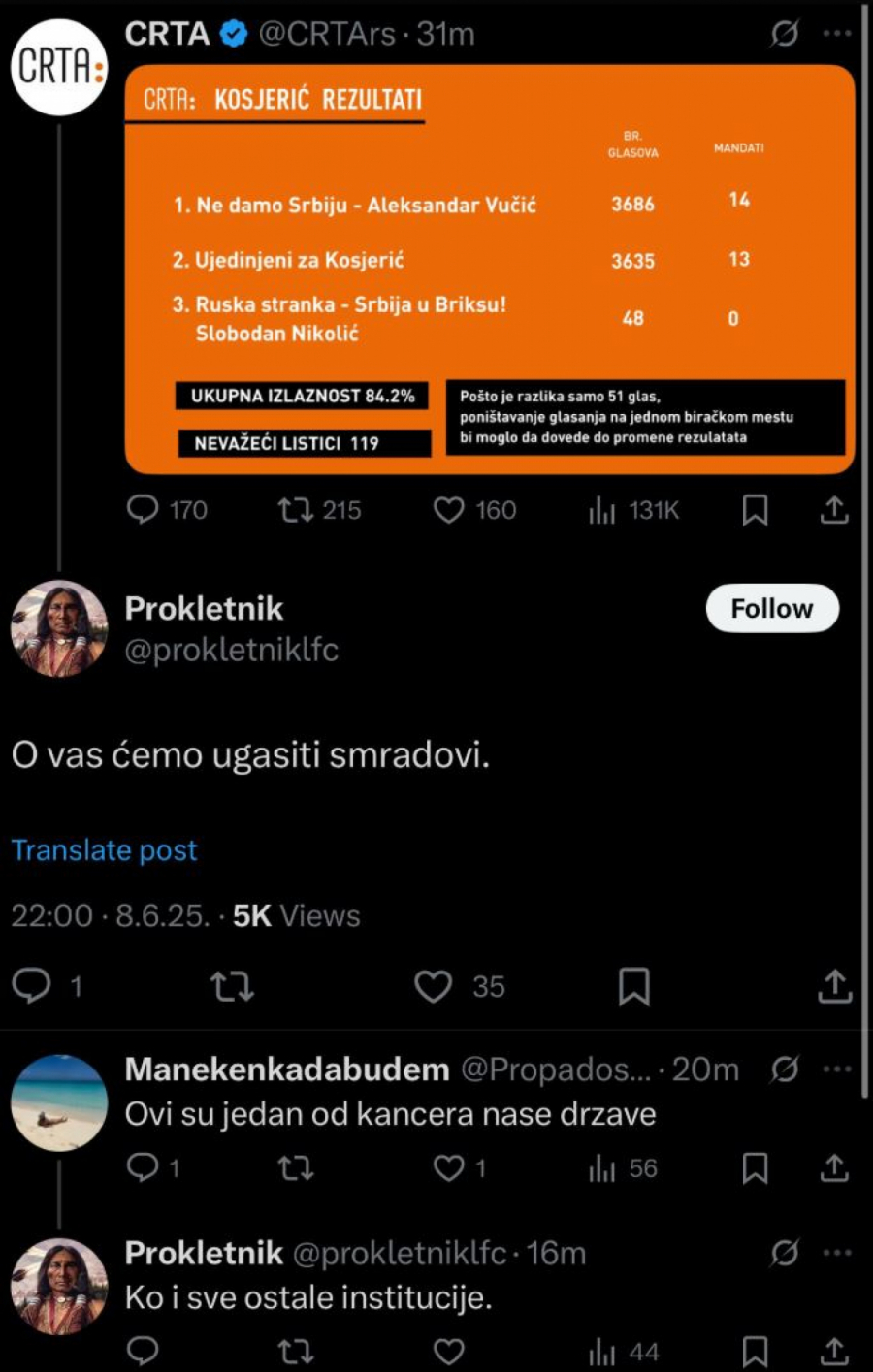Image resolution: width=873 pixels, height=1372 pixels.
Task: Like the CRTA post with 160 likes
Action: [448, 510]
